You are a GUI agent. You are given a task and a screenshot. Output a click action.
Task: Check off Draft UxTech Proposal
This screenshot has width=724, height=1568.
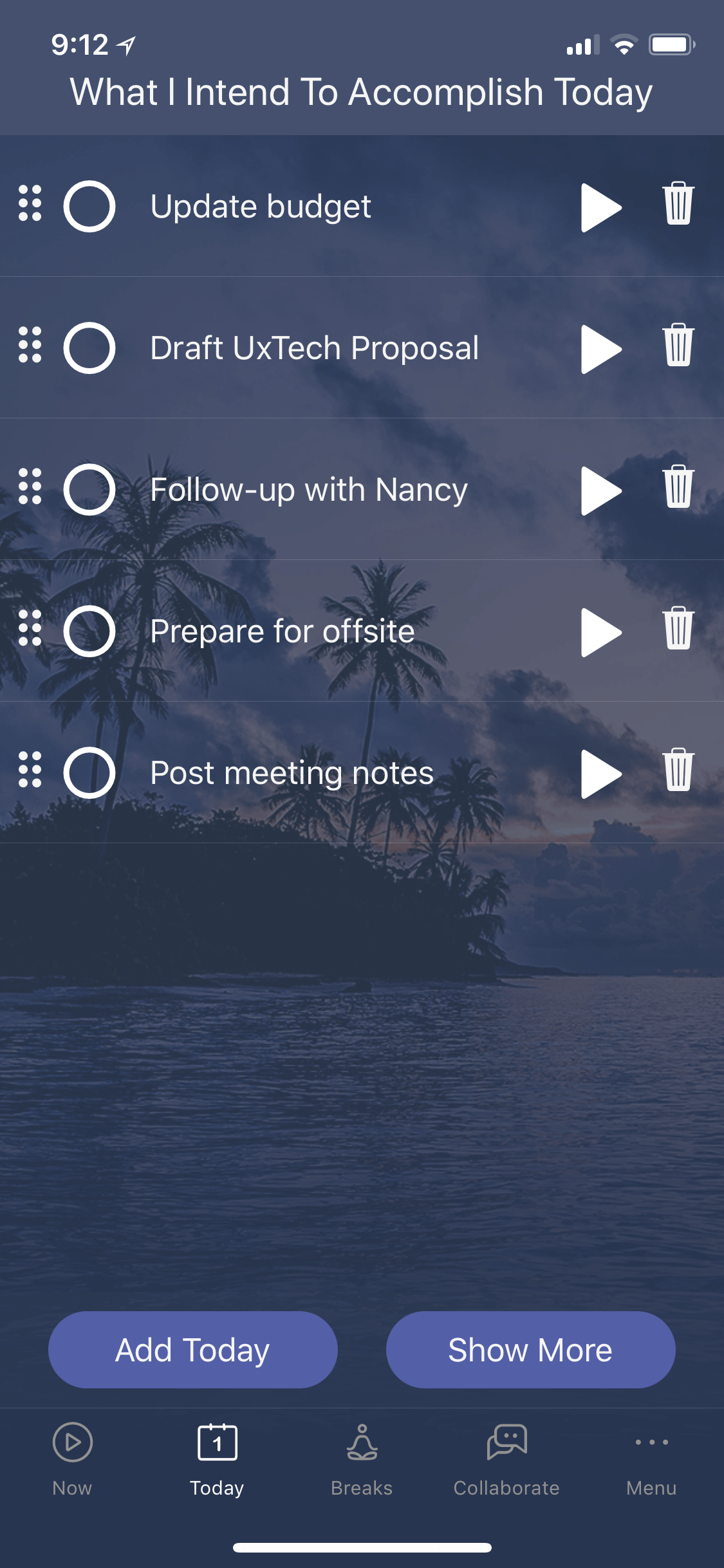(89, 348)
